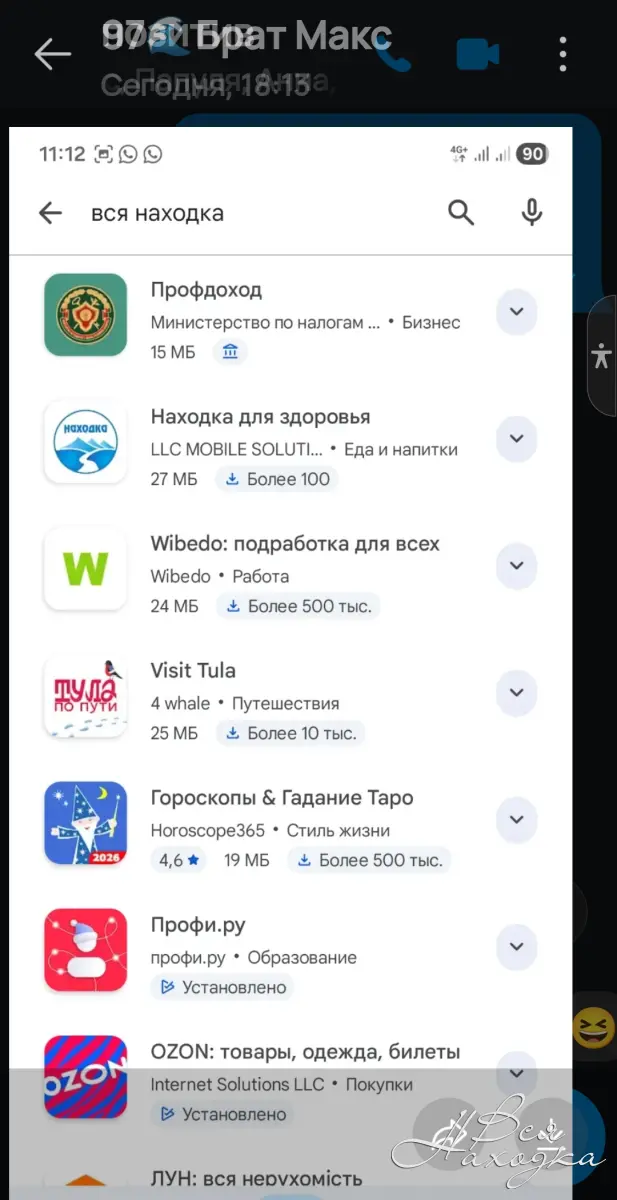Screen dimensions: 617x1200
Task: Open the floating accessibility shortcut
Action: (601, 356)
